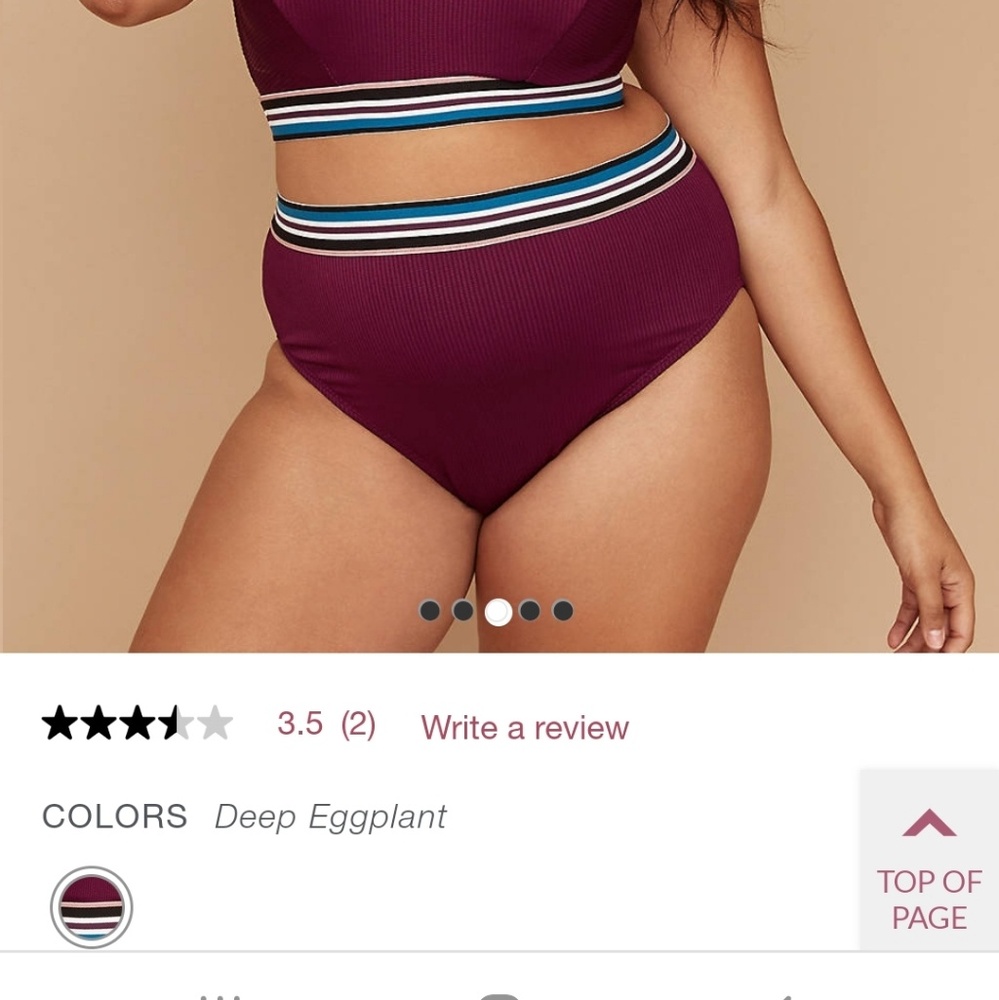The image size is (999, 1000).
Task: Click the second star in the rating
Action: (x=99, y=722)
